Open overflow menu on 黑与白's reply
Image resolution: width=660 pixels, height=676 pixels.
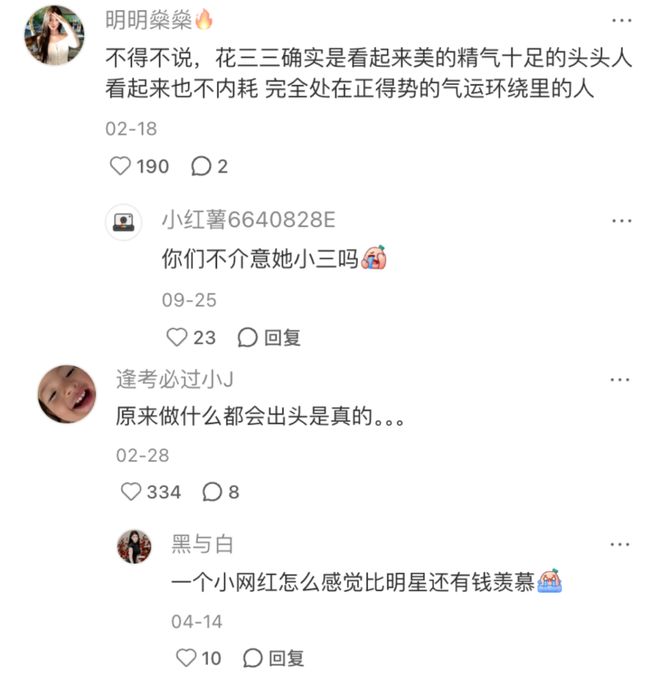pyautogui.click(x=620, y=544)
